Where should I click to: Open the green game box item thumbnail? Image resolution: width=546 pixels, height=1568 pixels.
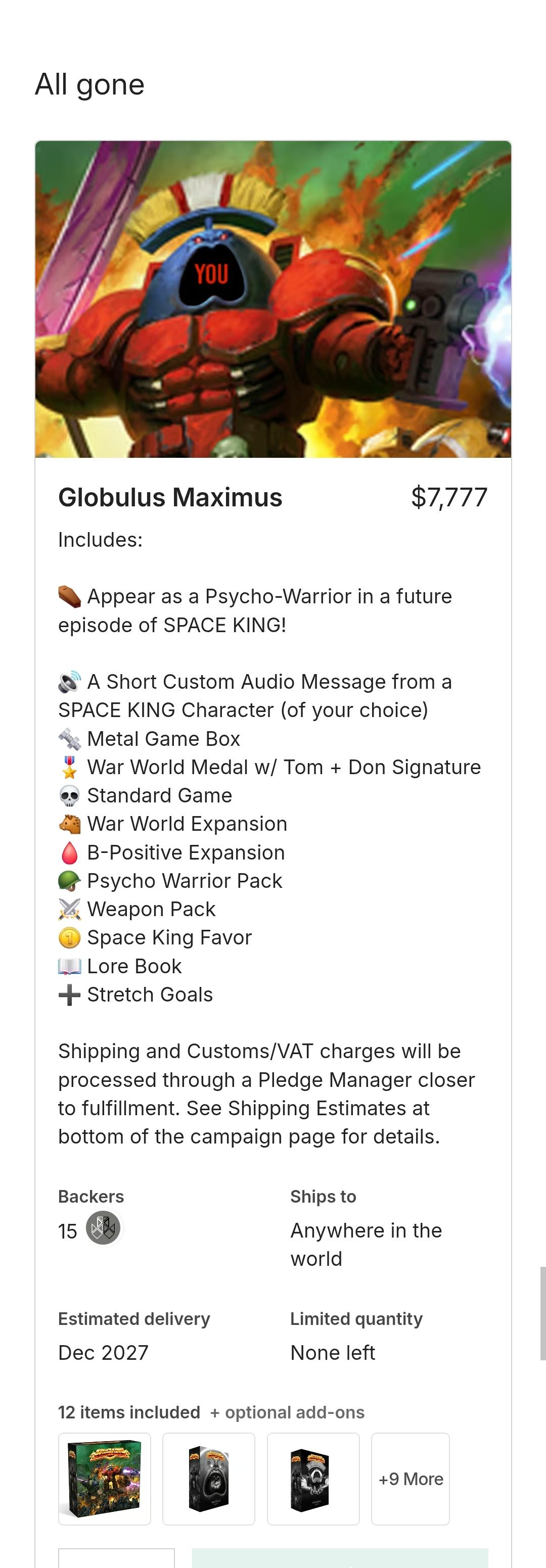pyautogui.click(x=105, y=1479)
